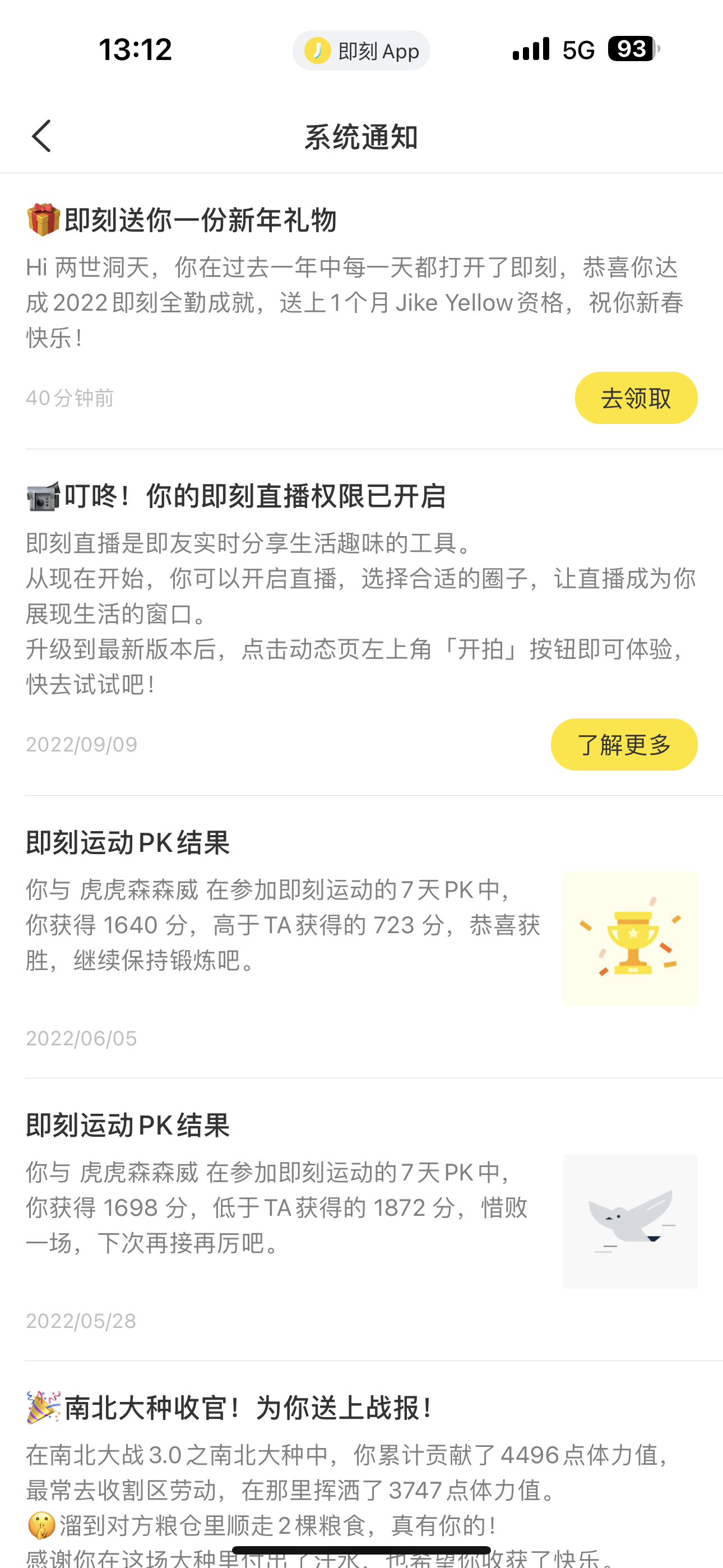The image size is (723, 1568).
Task: Tap the 去领取 button
Action: click(x=636, y=398)
